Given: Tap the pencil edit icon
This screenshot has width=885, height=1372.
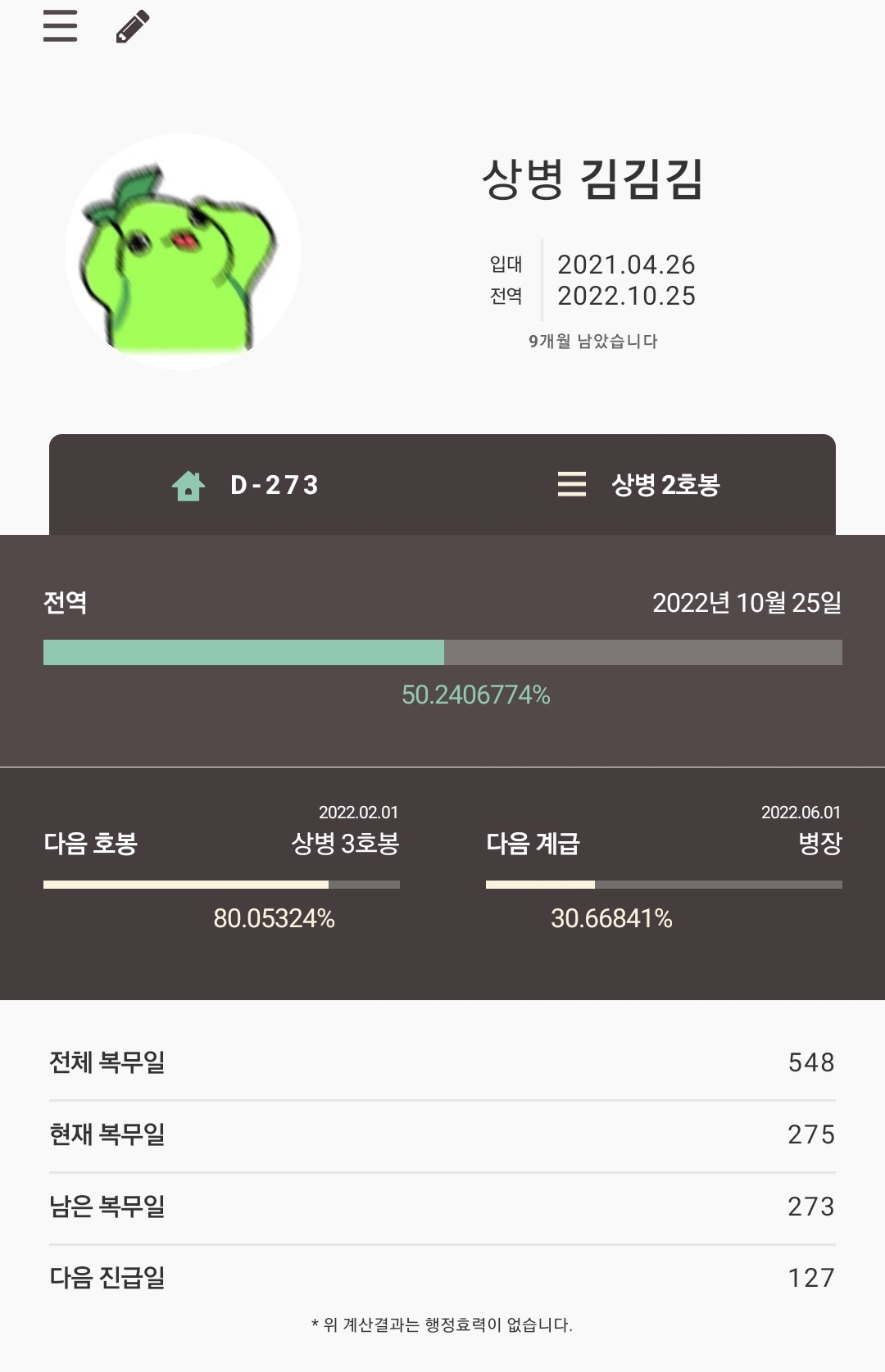Looking at the screenshot, I should (133, 26).
